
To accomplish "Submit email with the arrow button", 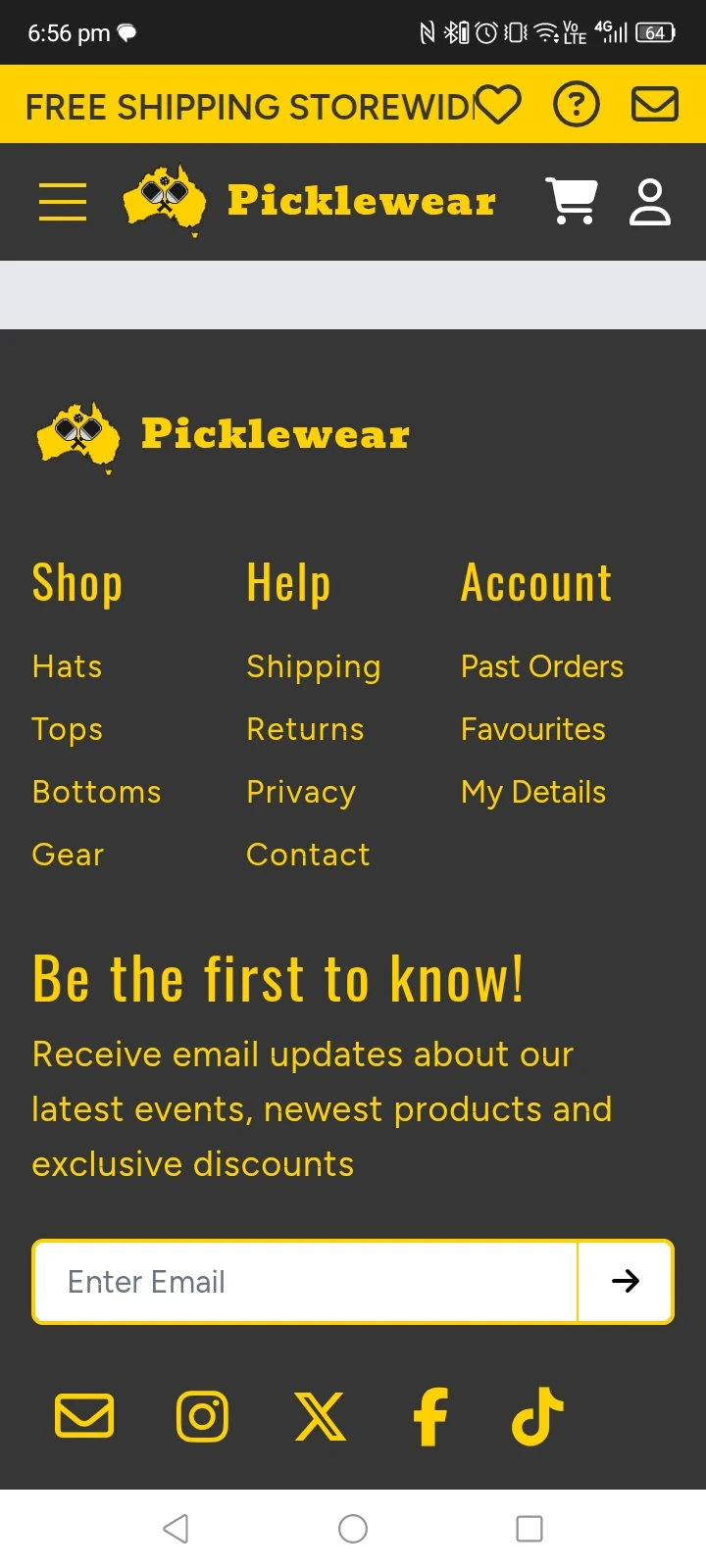I will (x=626, y=1282).
